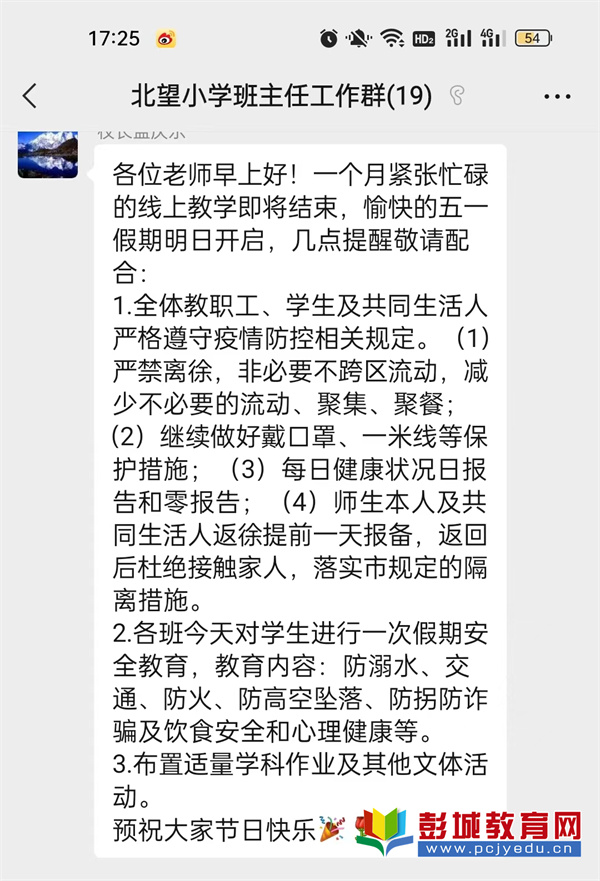Go back from the group chat

pyautogui.click(x=30, y=96)
